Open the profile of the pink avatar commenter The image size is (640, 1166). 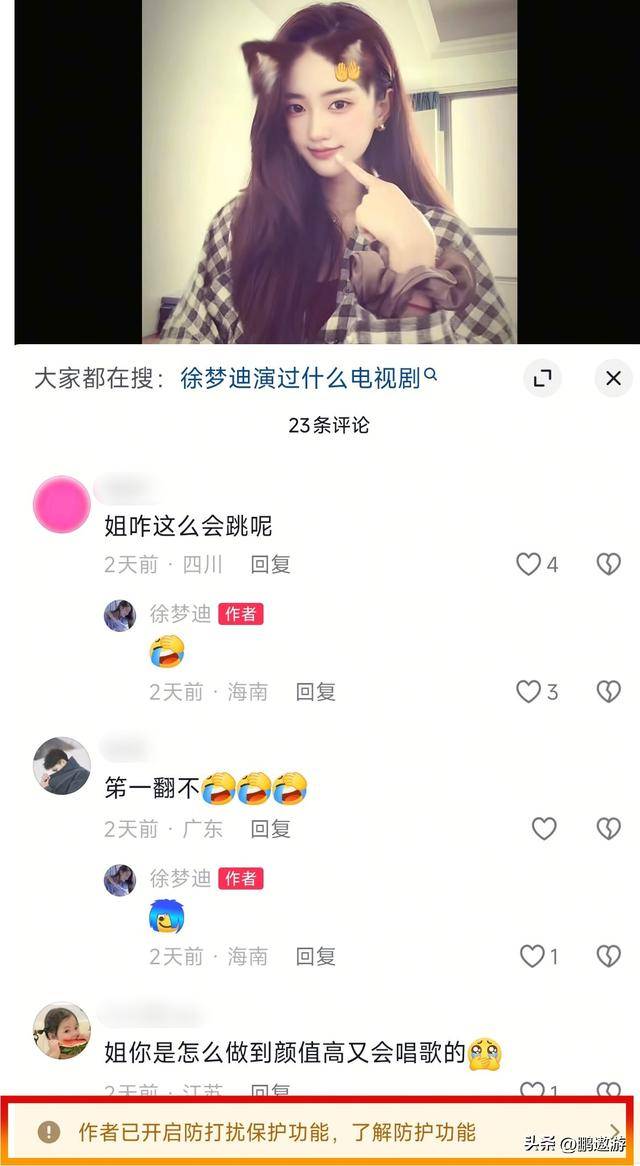point(62,504)
